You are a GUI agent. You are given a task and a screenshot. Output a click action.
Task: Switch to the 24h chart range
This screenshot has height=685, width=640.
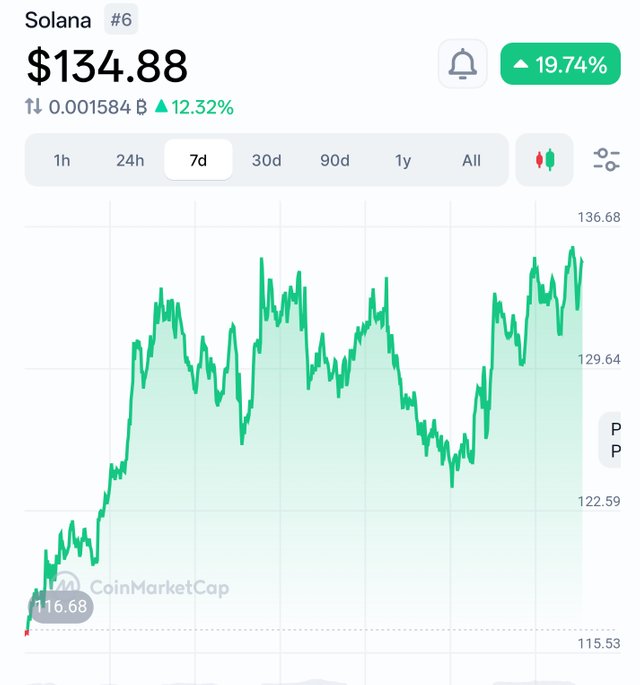tap(130, 160)
